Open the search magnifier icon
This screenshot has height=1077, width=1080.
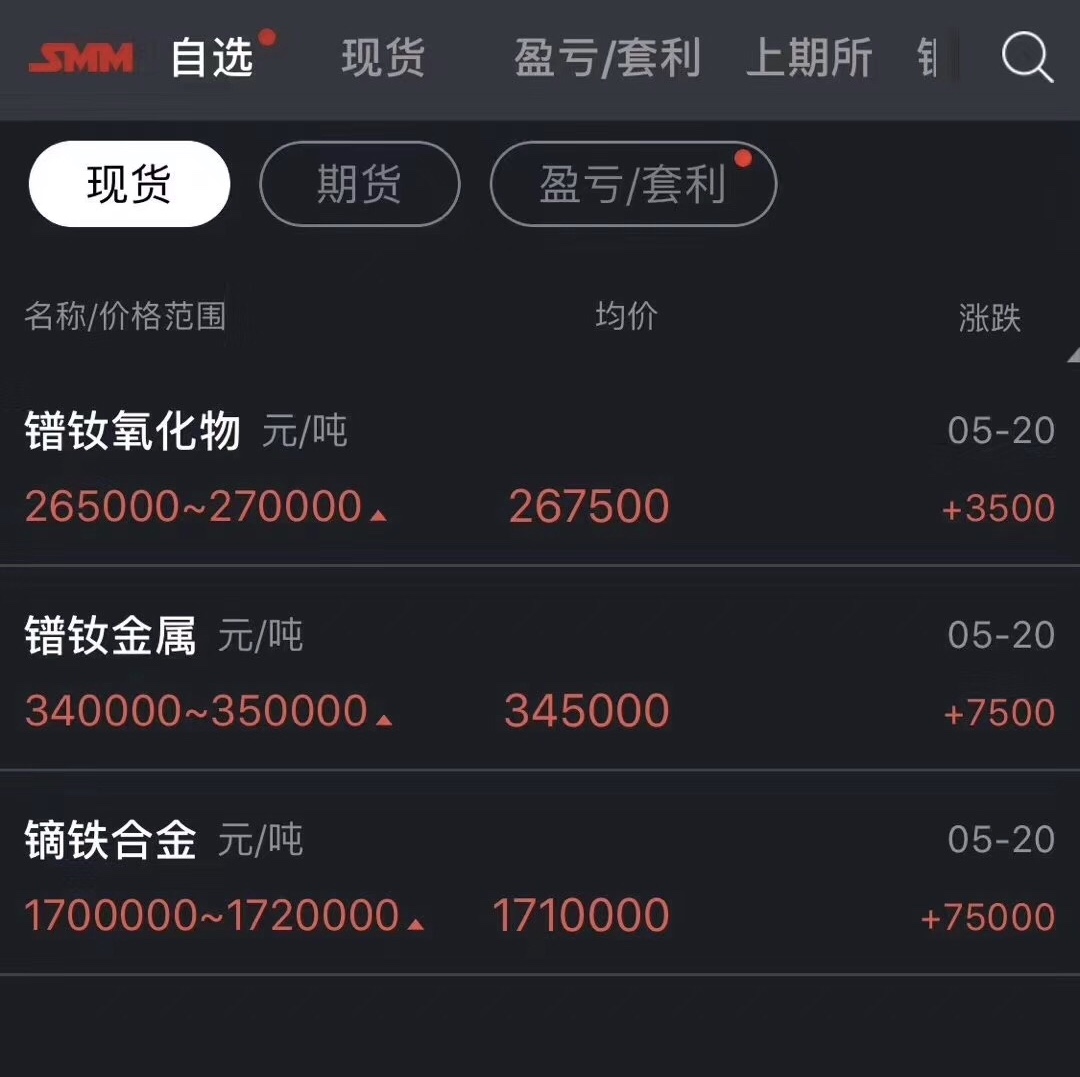(1027, 58)
